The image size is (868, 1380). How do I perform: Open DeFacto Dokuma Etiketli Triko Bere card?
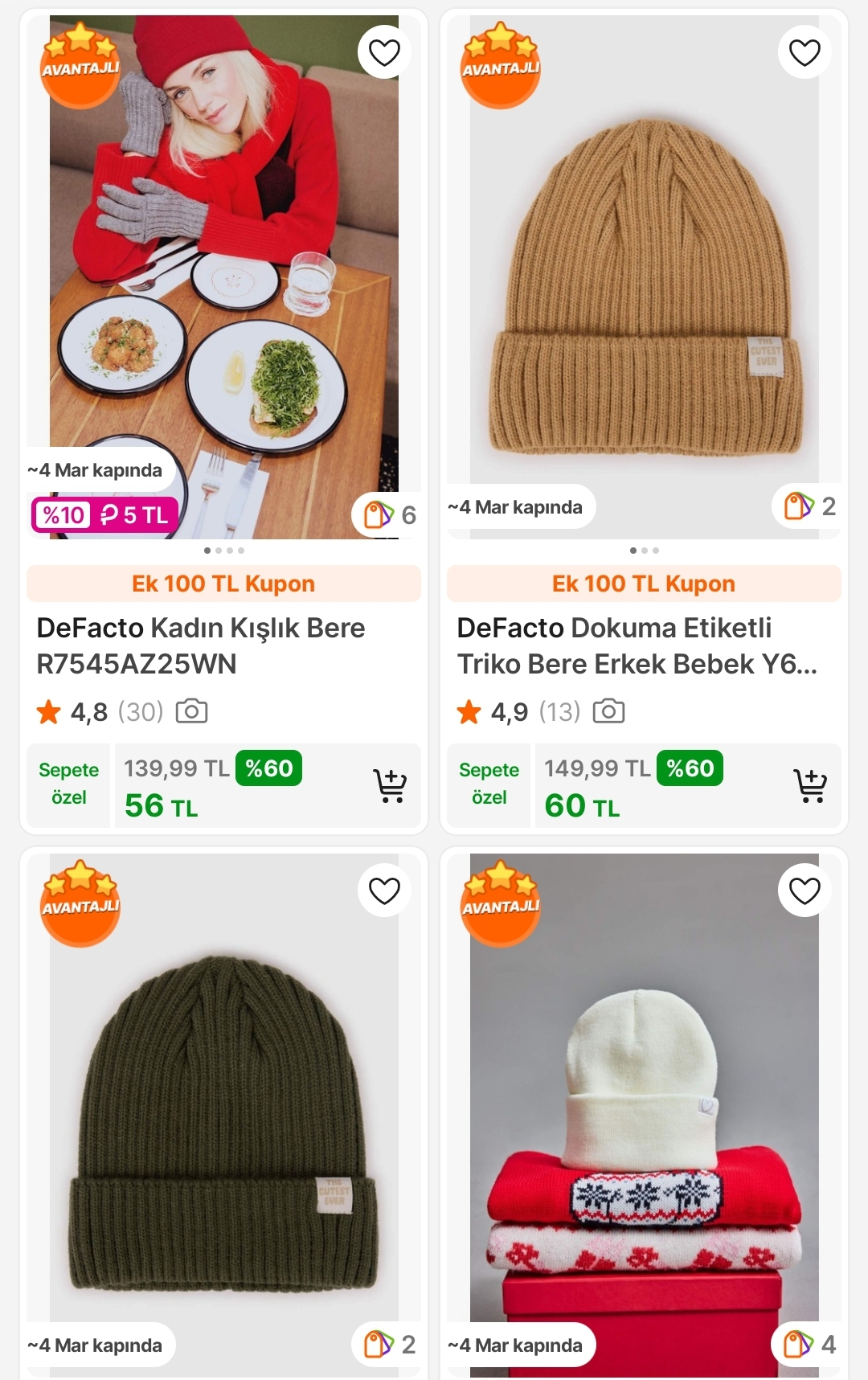coord(637,645)
